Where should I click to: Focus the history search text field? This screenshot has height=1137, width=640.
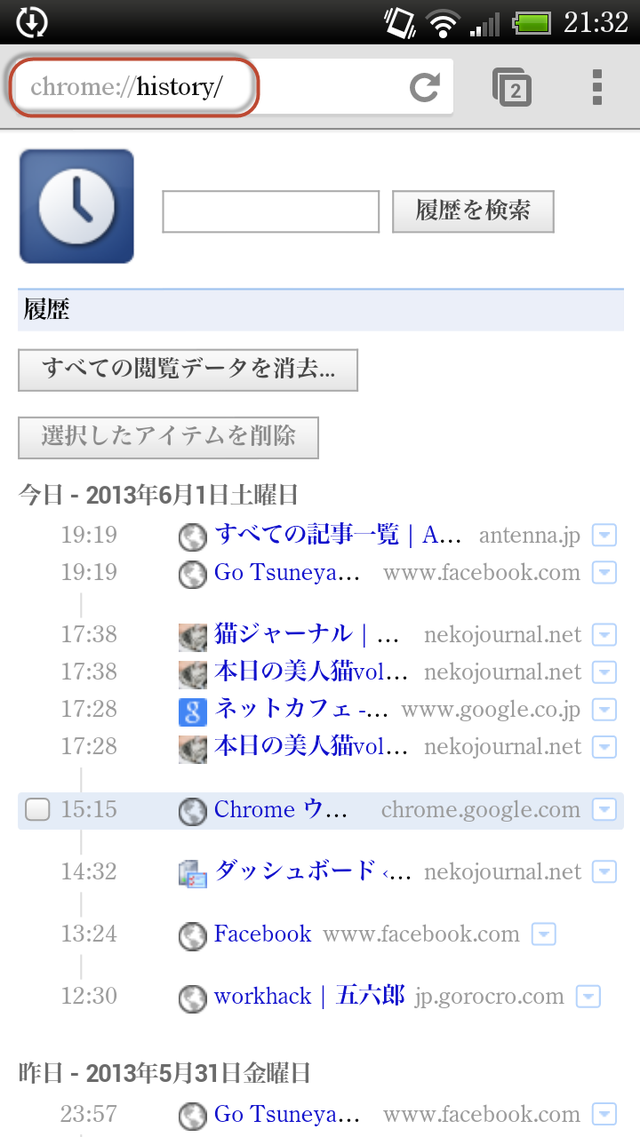[270, 211]
